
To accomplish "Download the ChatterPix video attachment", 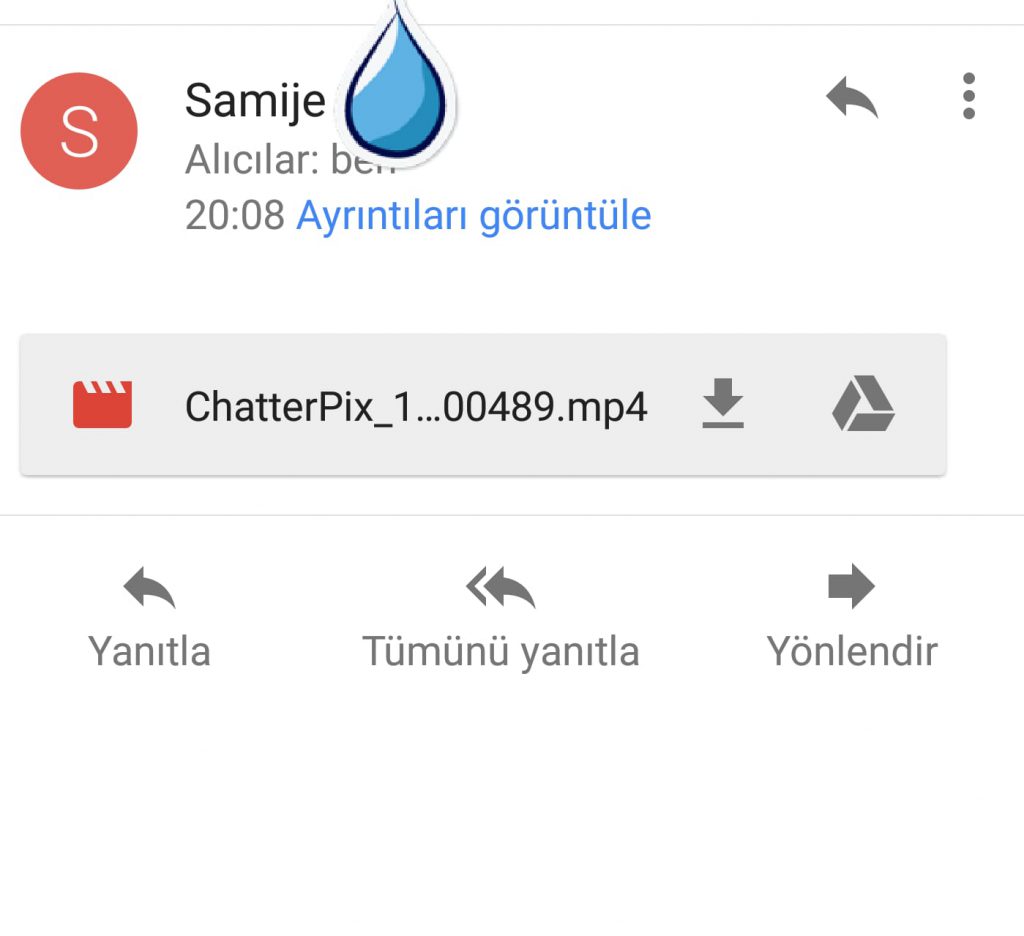I will (x=723, y=405).
